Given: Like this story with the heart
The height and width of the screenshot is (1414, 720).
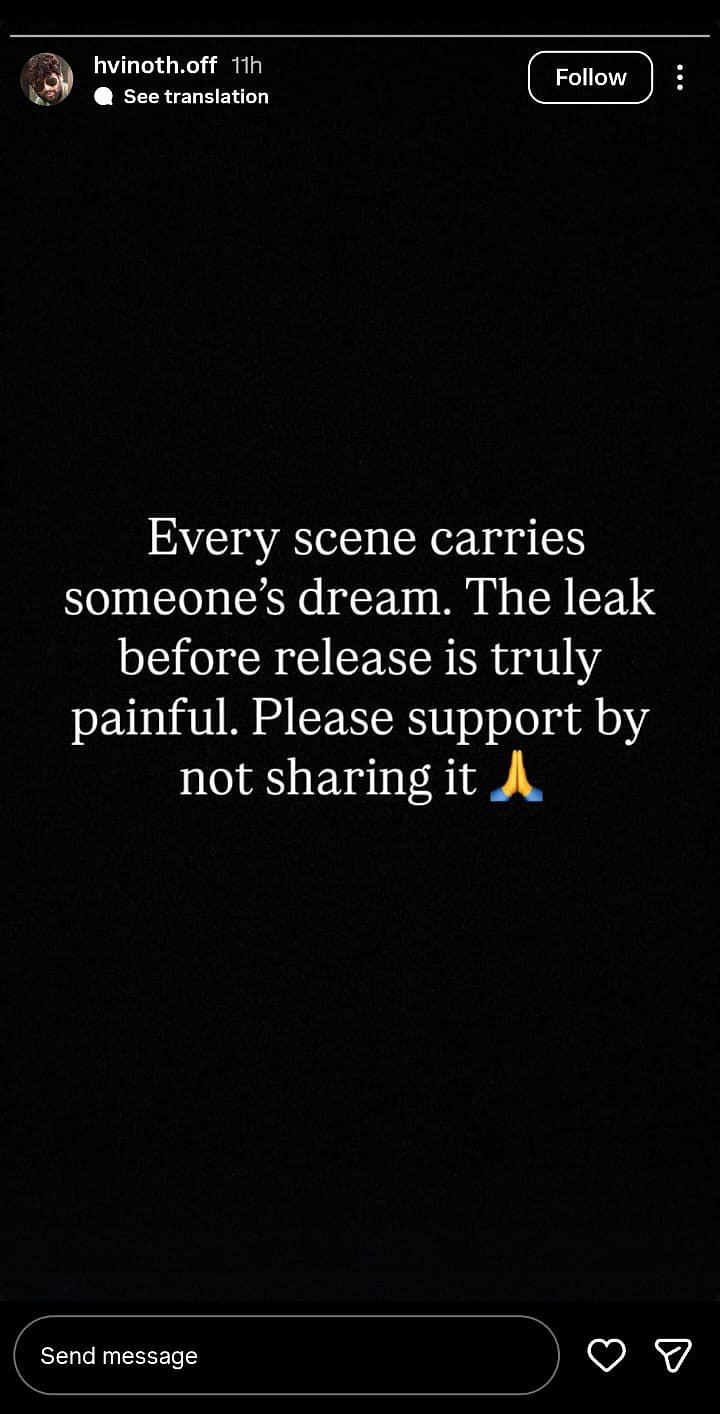Looking at the screenshot, I should coord(606,1355).
